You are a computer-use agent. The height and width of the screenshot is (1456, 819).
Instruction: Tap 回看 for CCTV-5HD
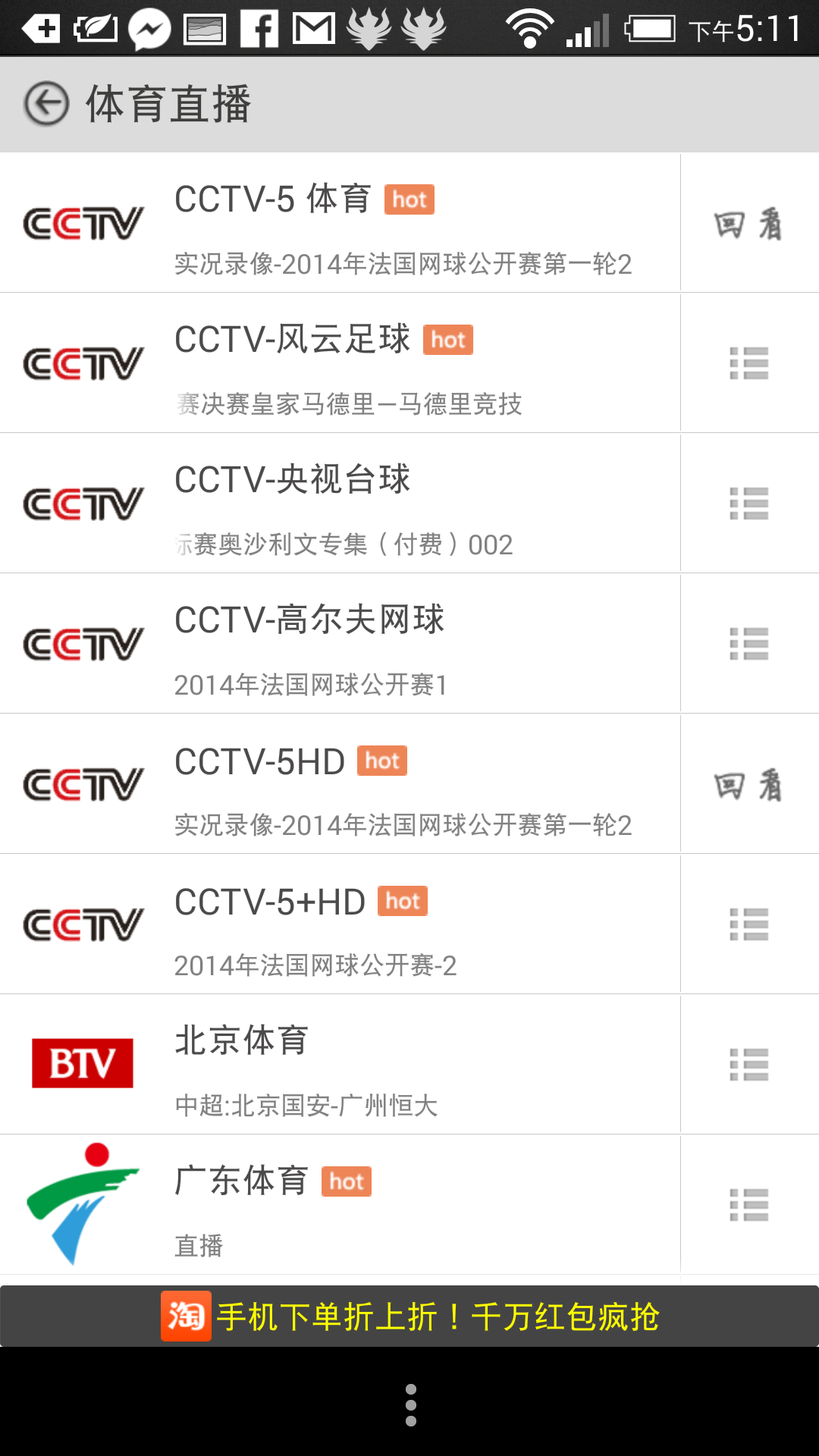coord(748,785)
